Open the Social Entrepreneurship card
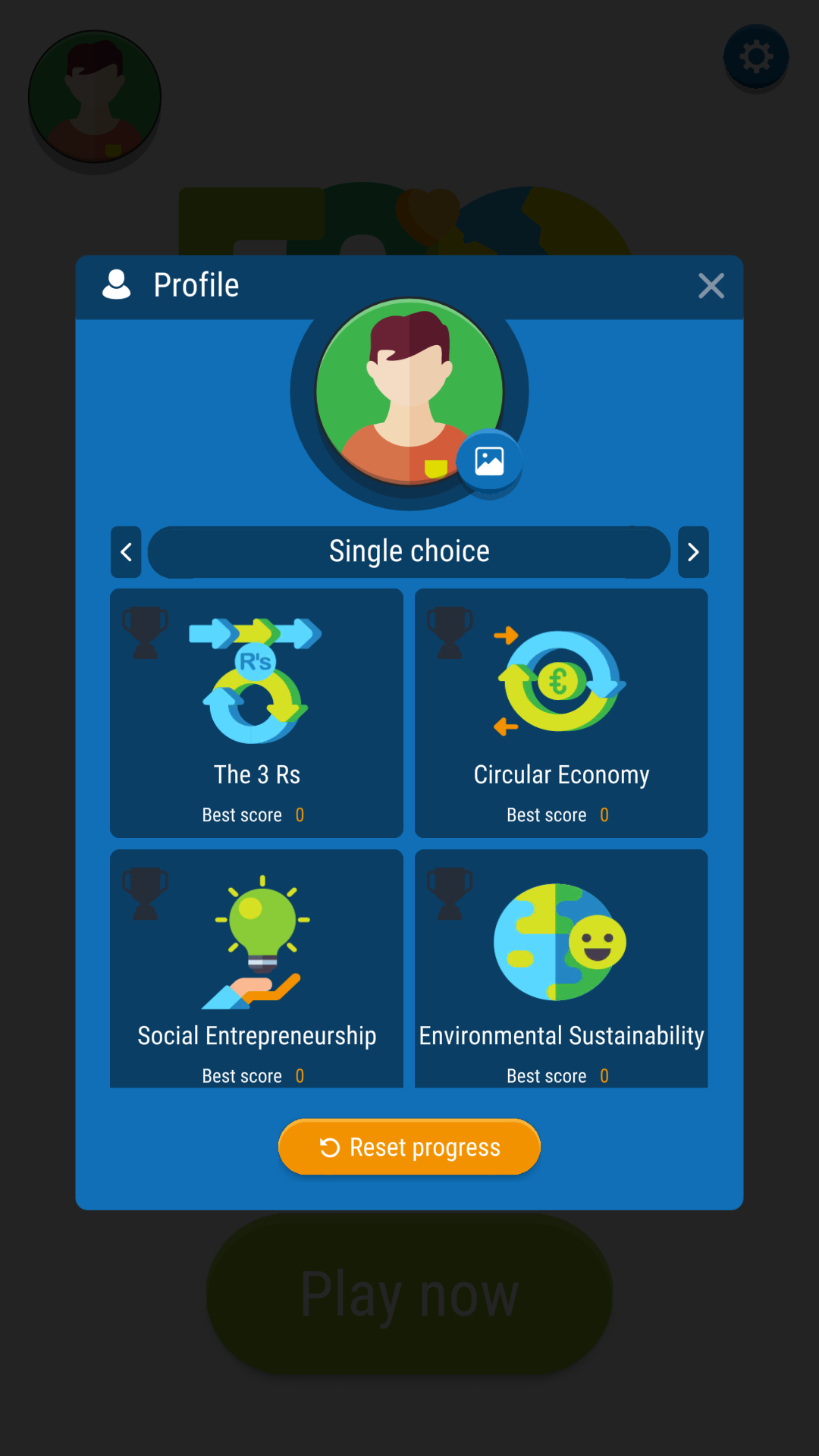819x1456 pixels. pos(256,969)
